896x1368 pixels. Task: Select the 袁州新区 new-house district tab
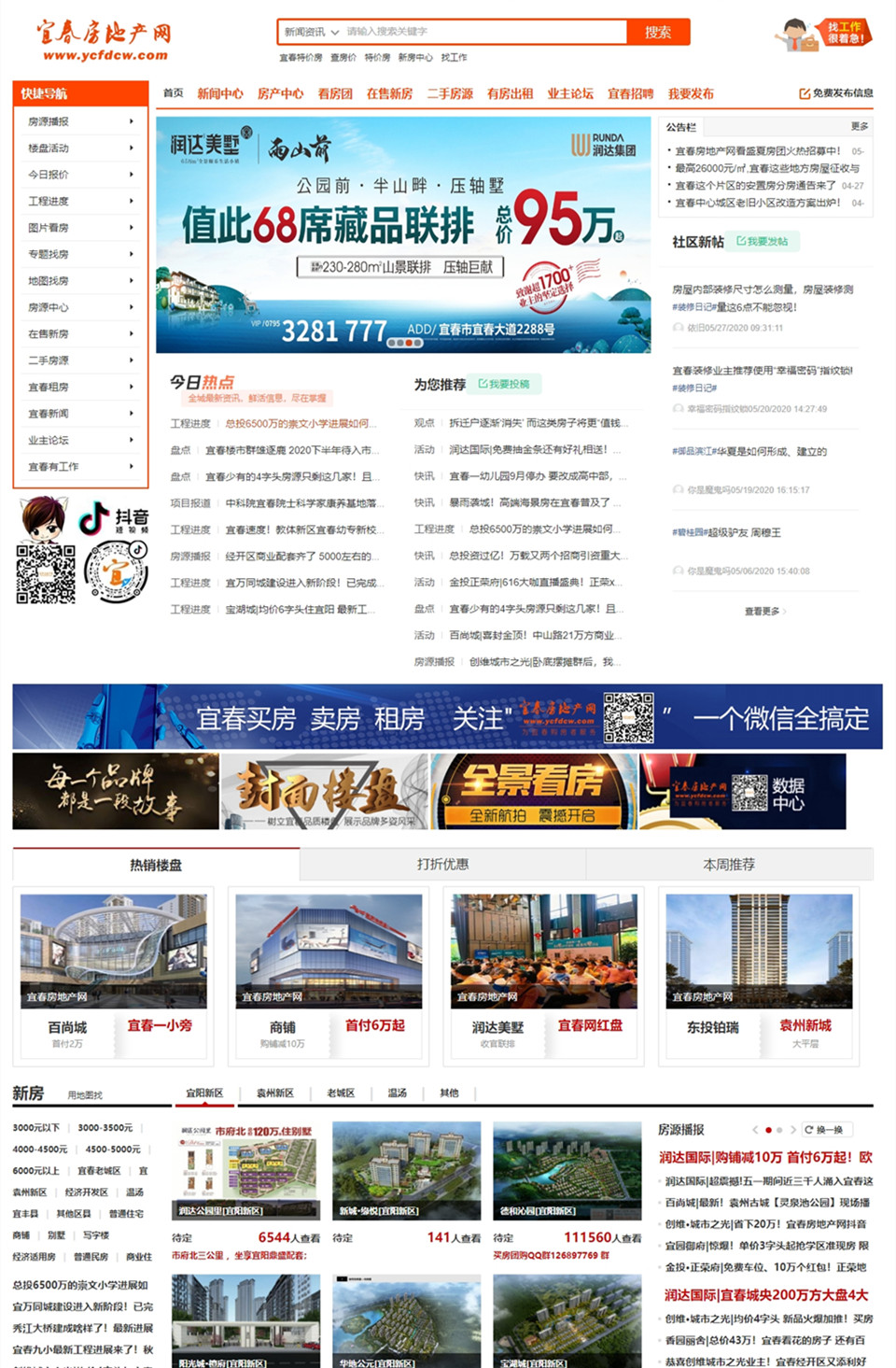275,1093
